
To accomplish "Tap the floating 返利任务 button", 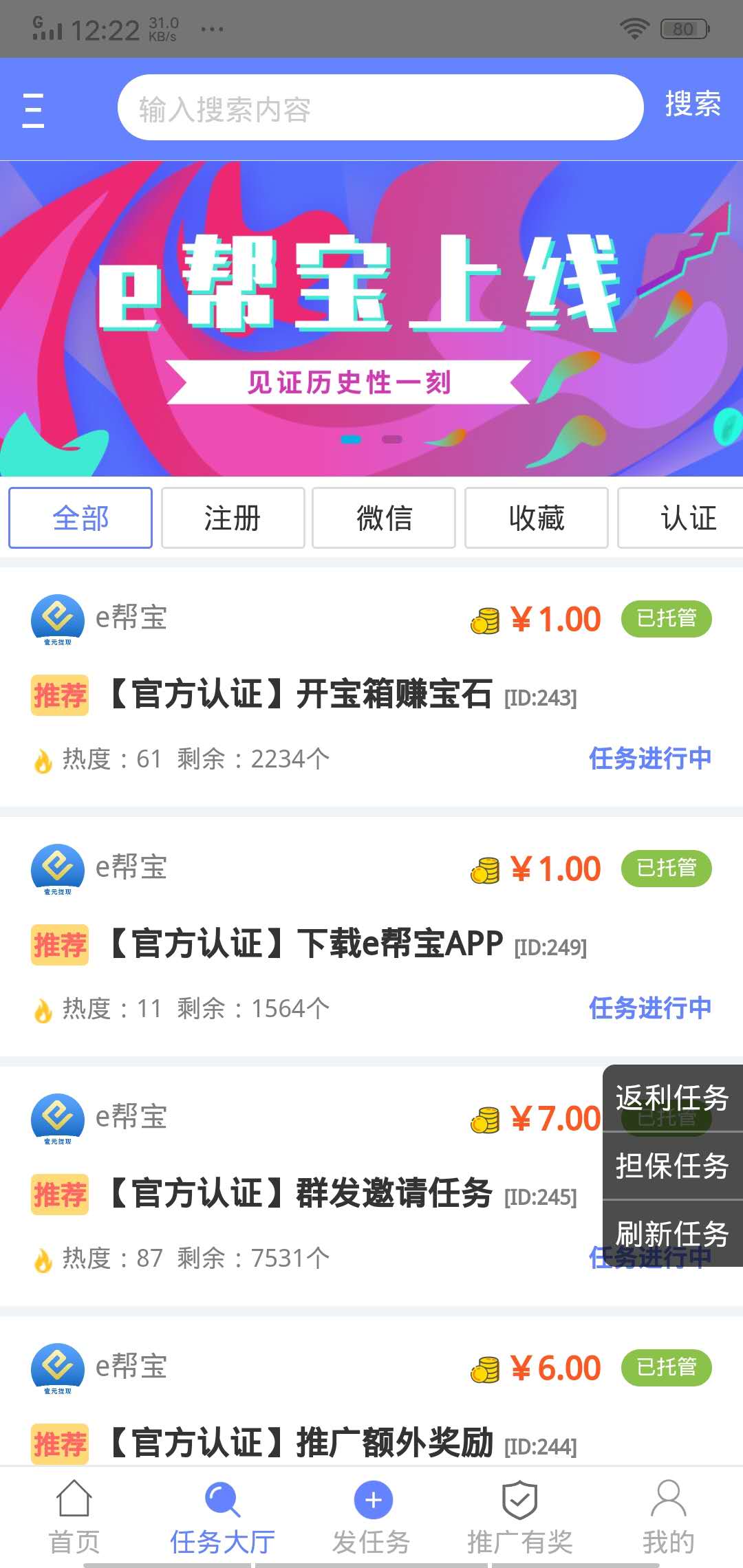I will coord(672,1098).
